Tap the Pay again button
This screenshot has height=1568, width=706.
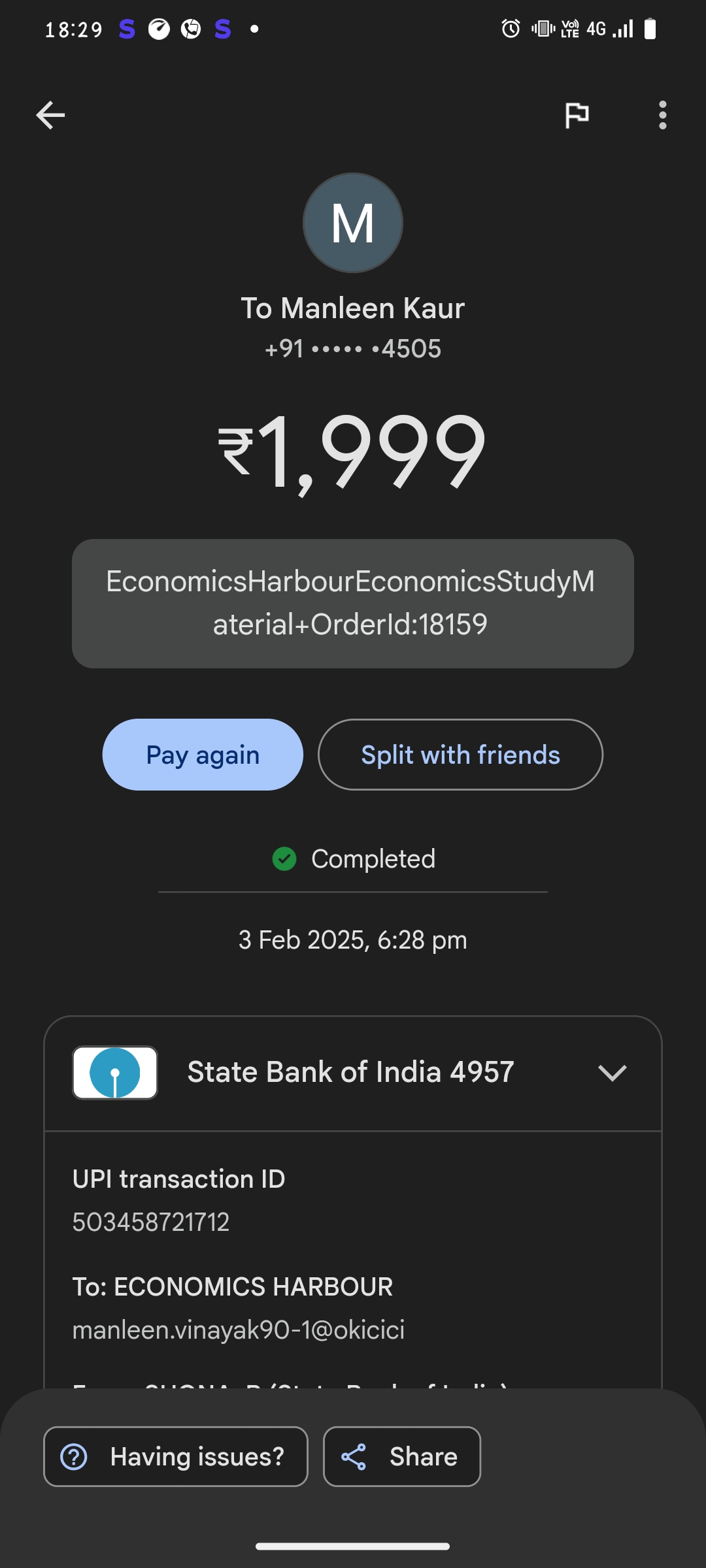[203, 755]
